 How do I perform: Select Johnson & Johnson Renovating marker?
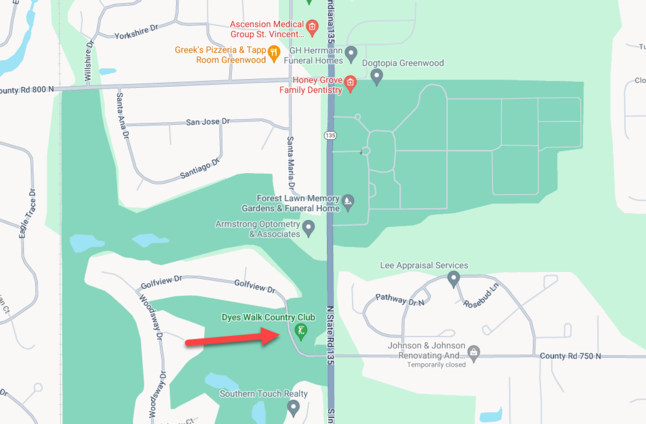click(474, 352)
